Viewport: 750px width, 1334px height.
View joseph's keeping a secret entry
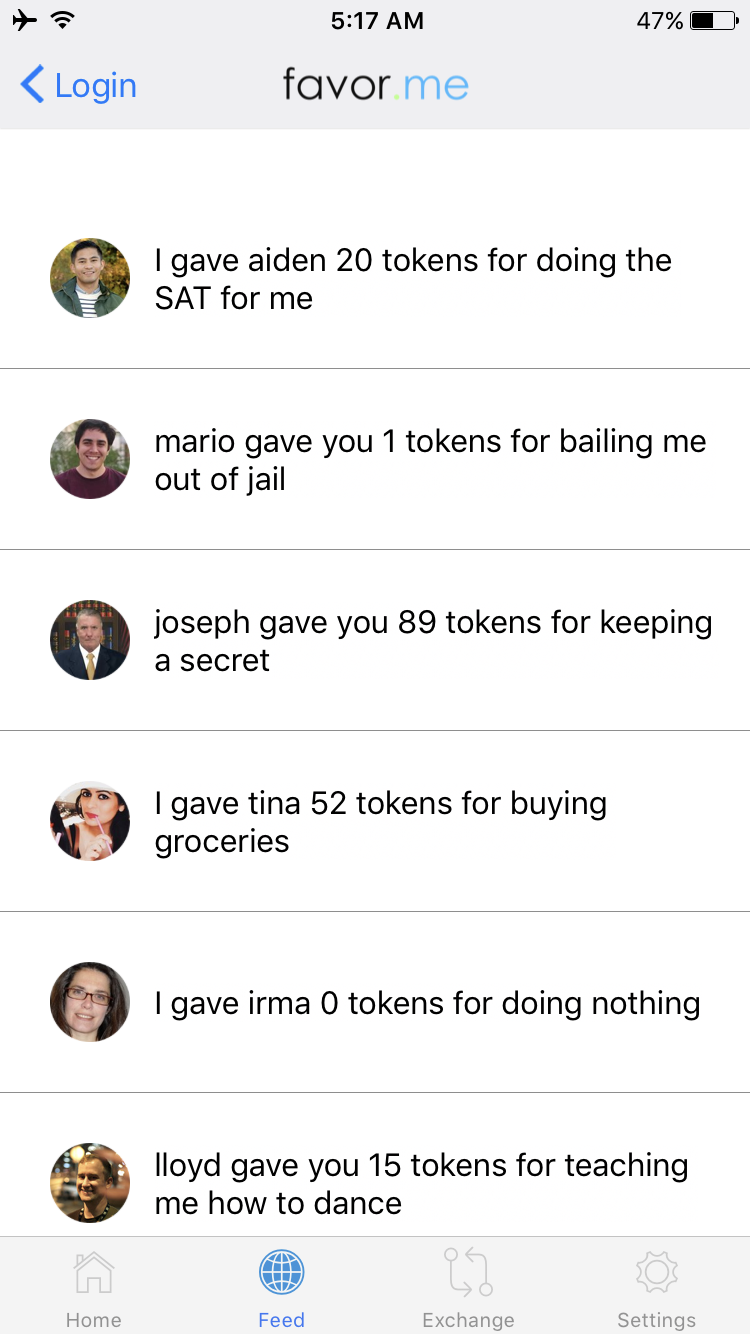[375, 640]
